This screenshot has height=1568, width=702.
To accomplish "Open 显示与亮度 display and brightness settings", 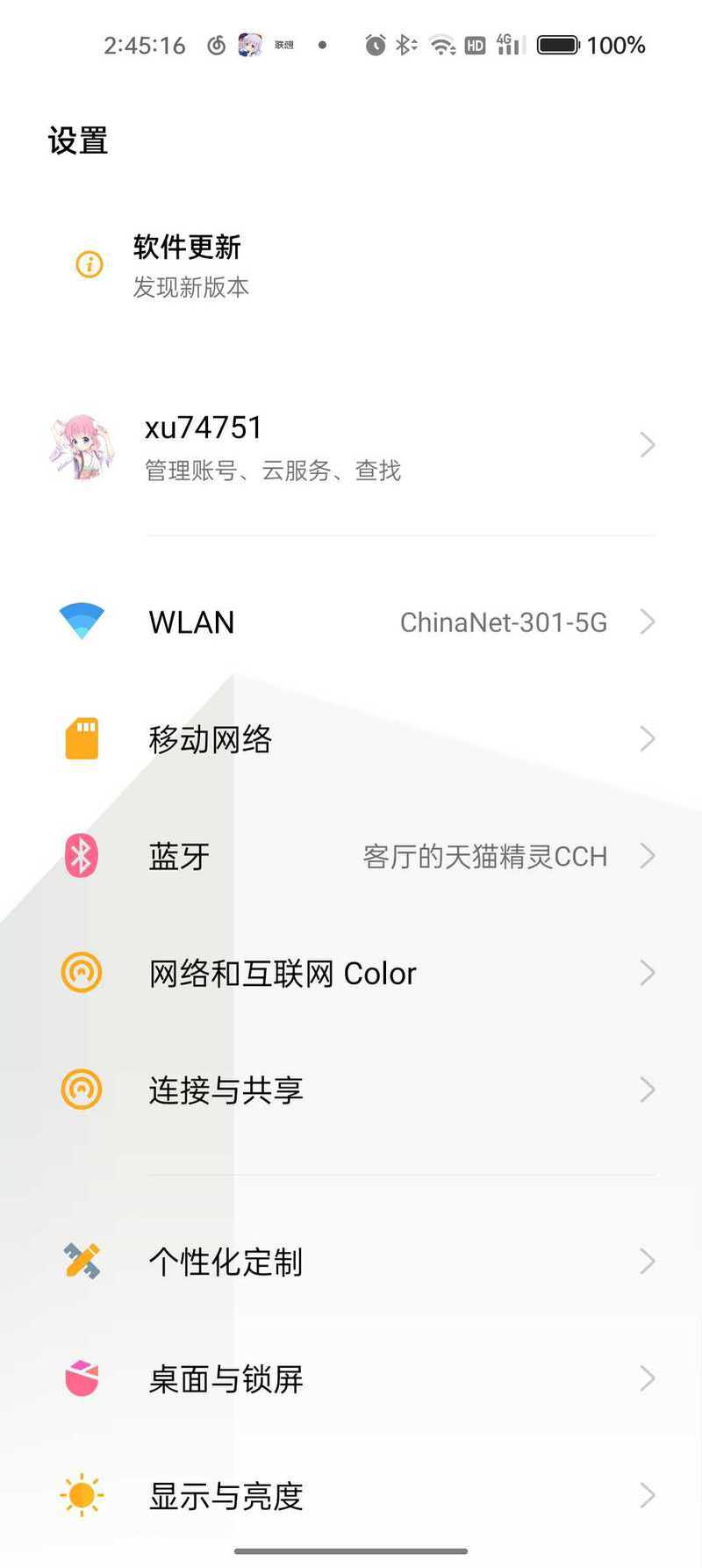I will tap(351, 1495).
